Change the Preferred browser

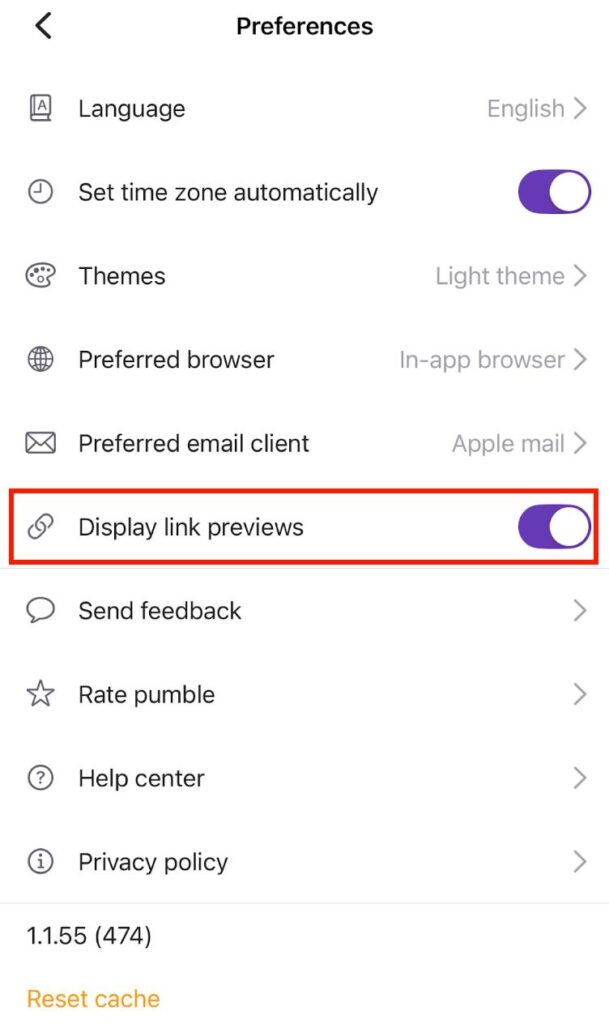[x=304, y=359]
